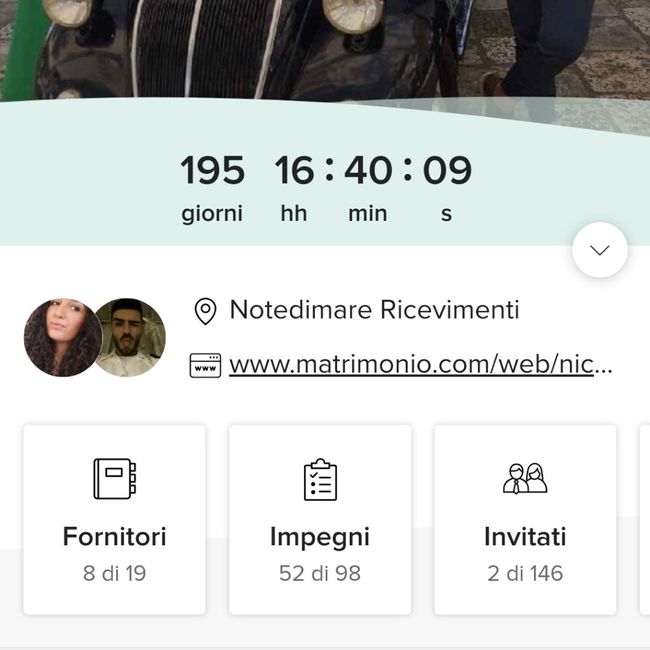650x650 pixels.
Task: Open Notedimare Ricevimenti venue location
Action: point(374,310)
